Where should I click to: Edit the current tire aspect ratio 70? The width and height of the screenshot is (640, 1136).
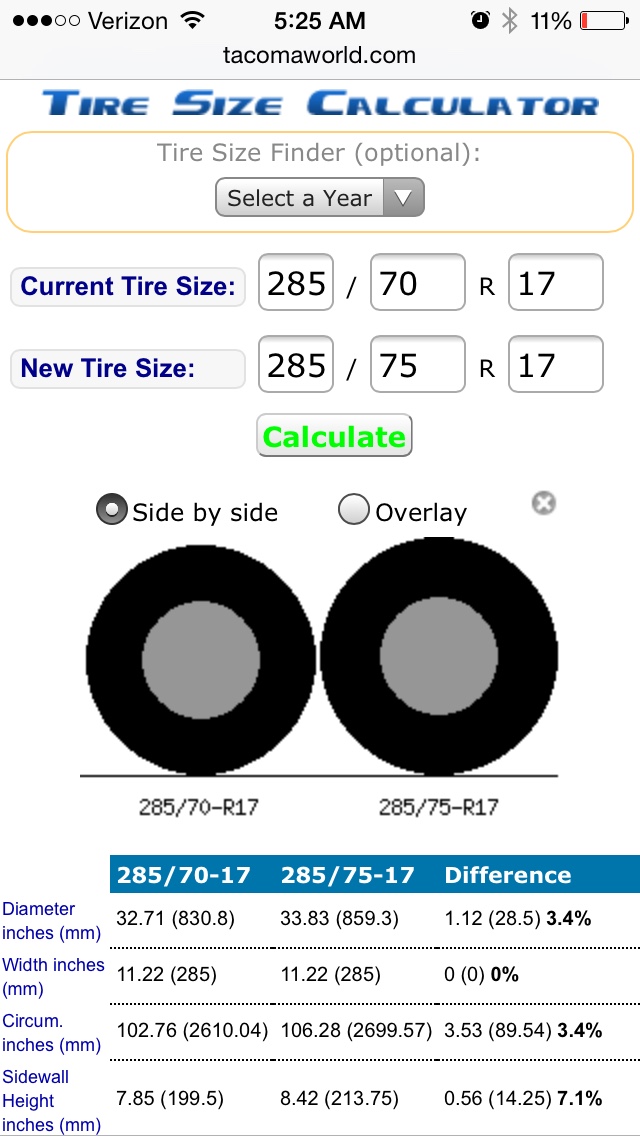pyautogui.click(x=417, y=284)
